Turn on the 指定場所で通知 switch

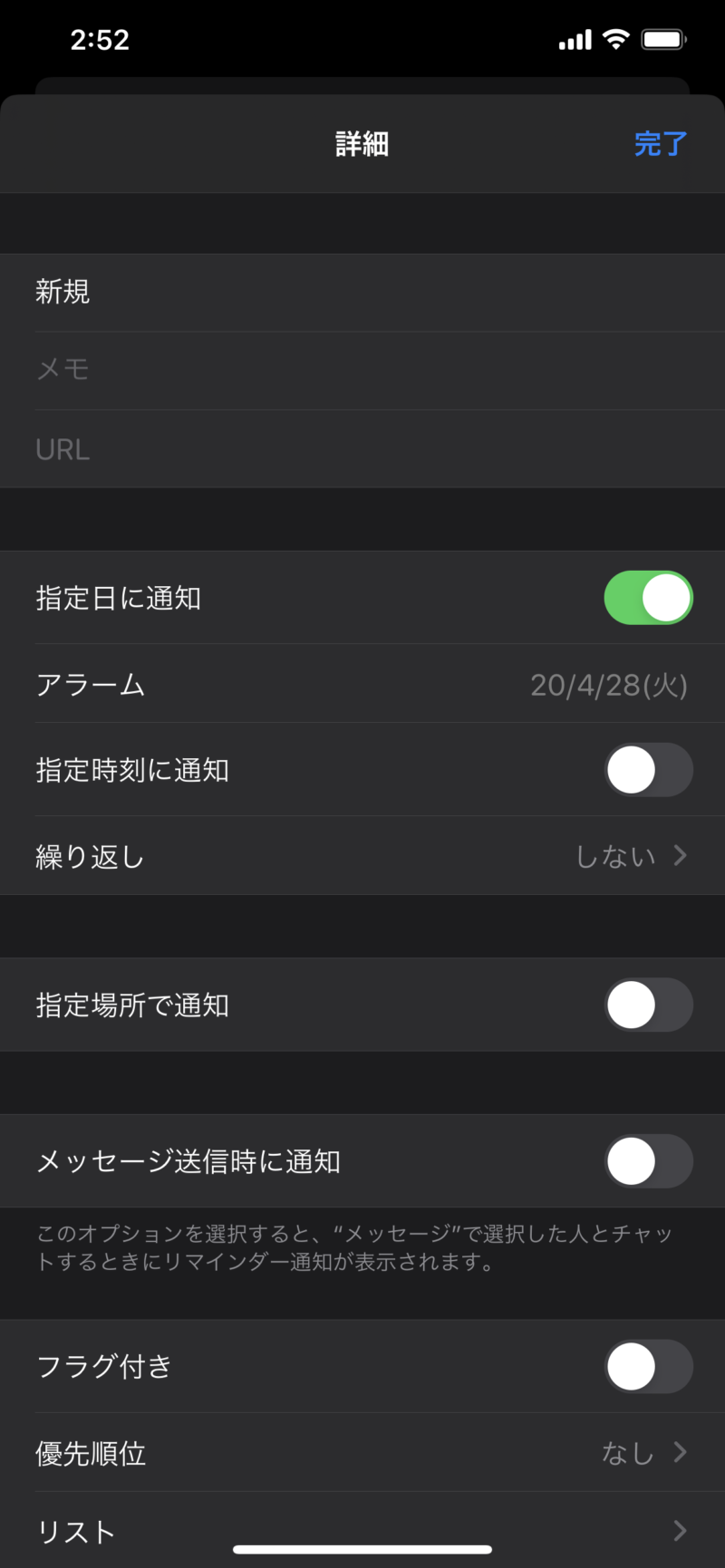tap(648, 1005)
